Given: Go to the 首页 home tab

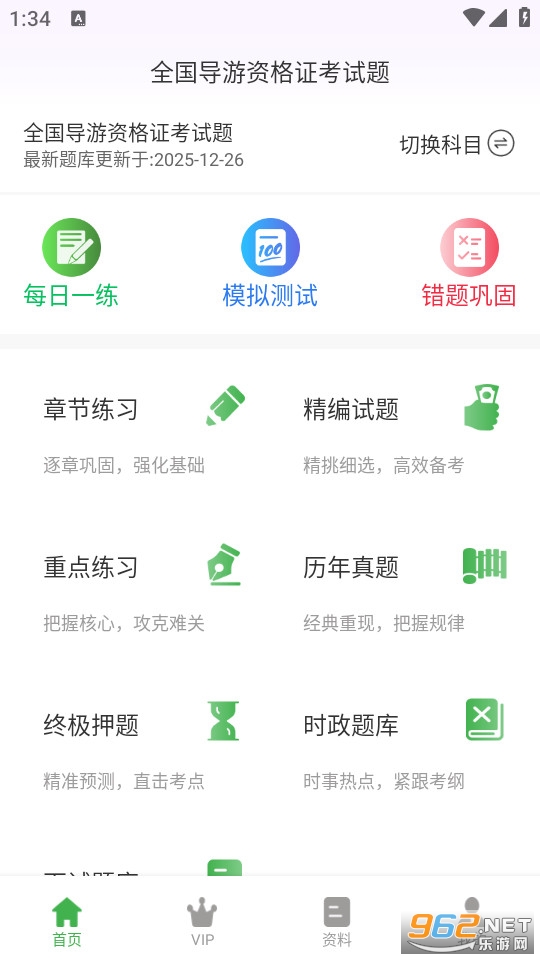Looking at the screenshot, I should pyautogui.click(x=67, y=921).
